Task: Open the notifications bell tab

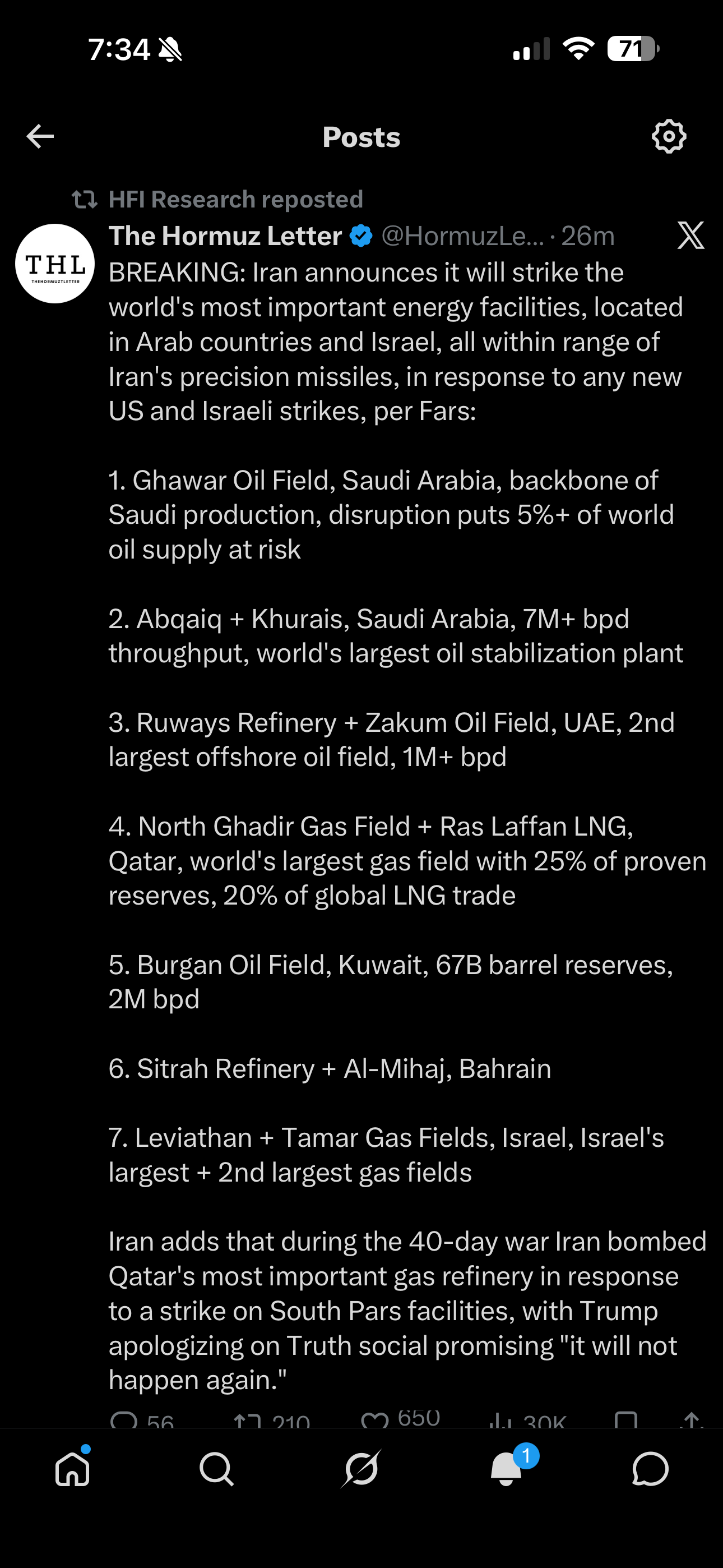Action: click(x=506, y=1469)
